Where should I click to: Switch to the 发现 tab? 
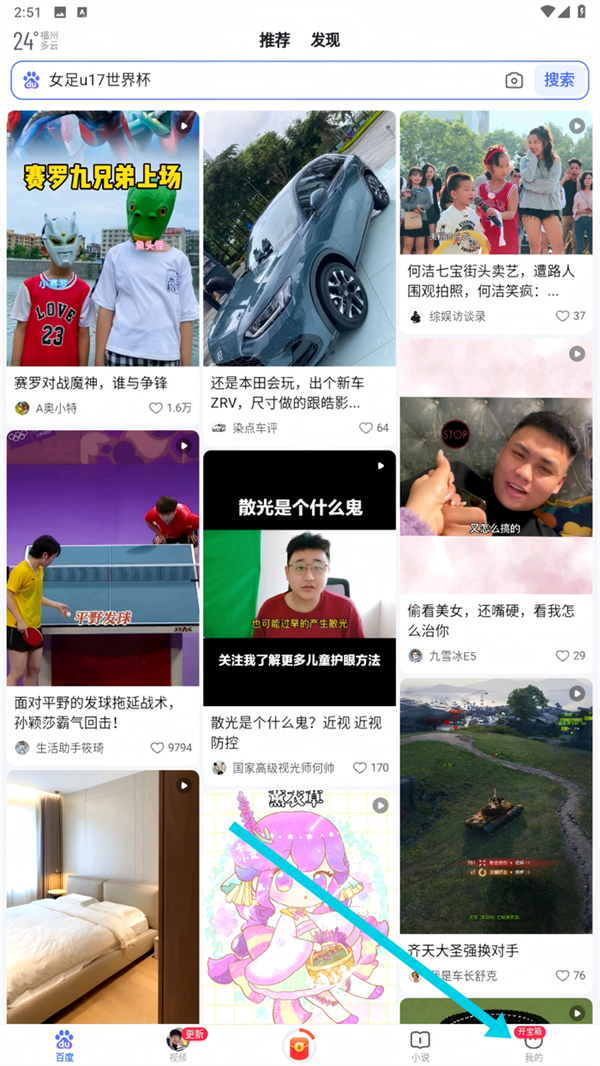click(325, 40)
